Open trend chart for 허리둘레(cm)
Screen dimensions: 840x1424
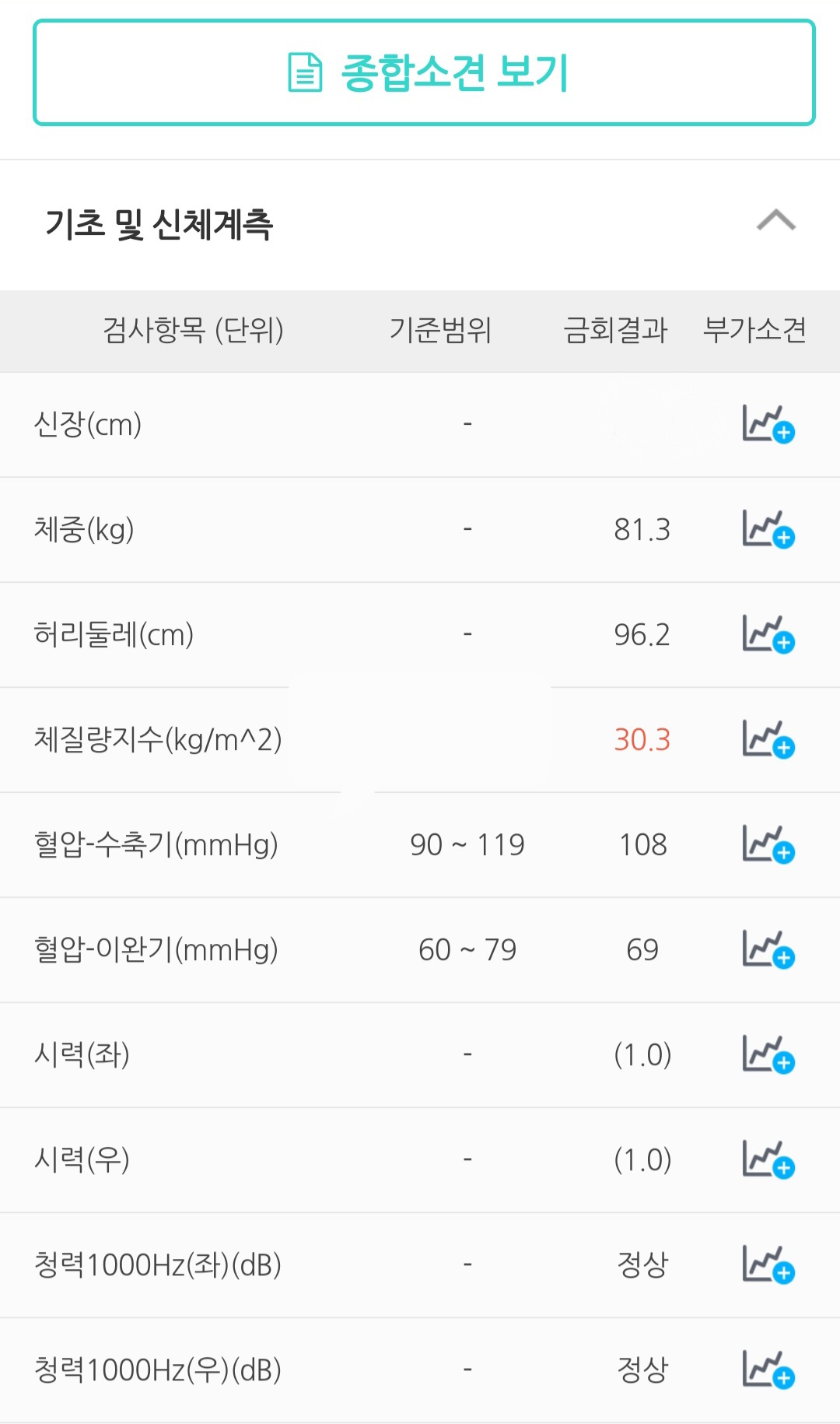pos(768,634)
